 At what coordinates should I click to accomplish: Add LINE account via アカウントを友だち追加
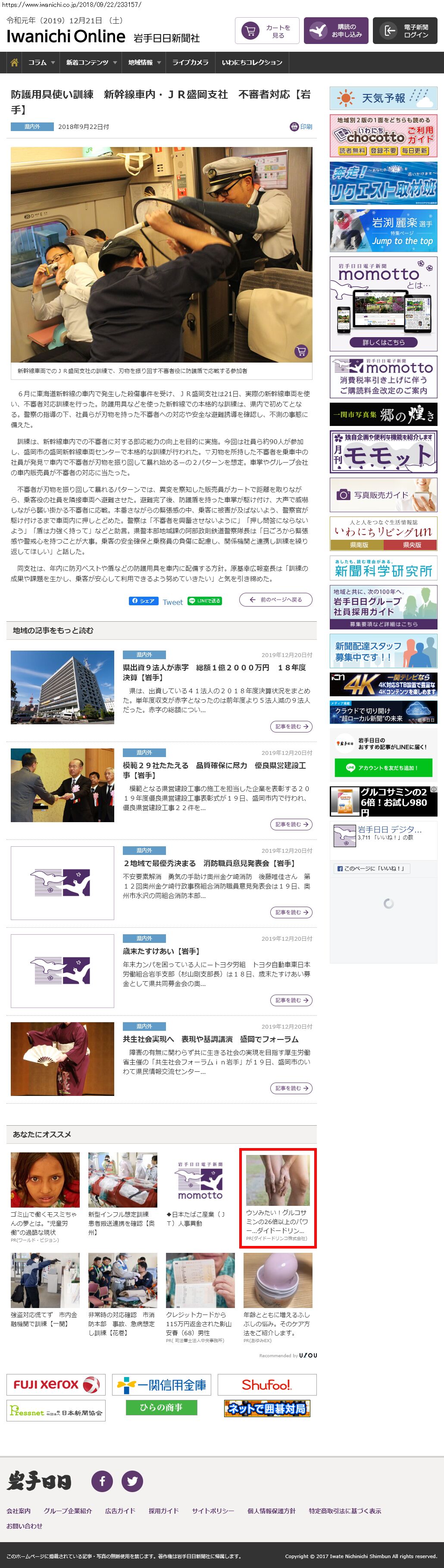click(383, 767)
